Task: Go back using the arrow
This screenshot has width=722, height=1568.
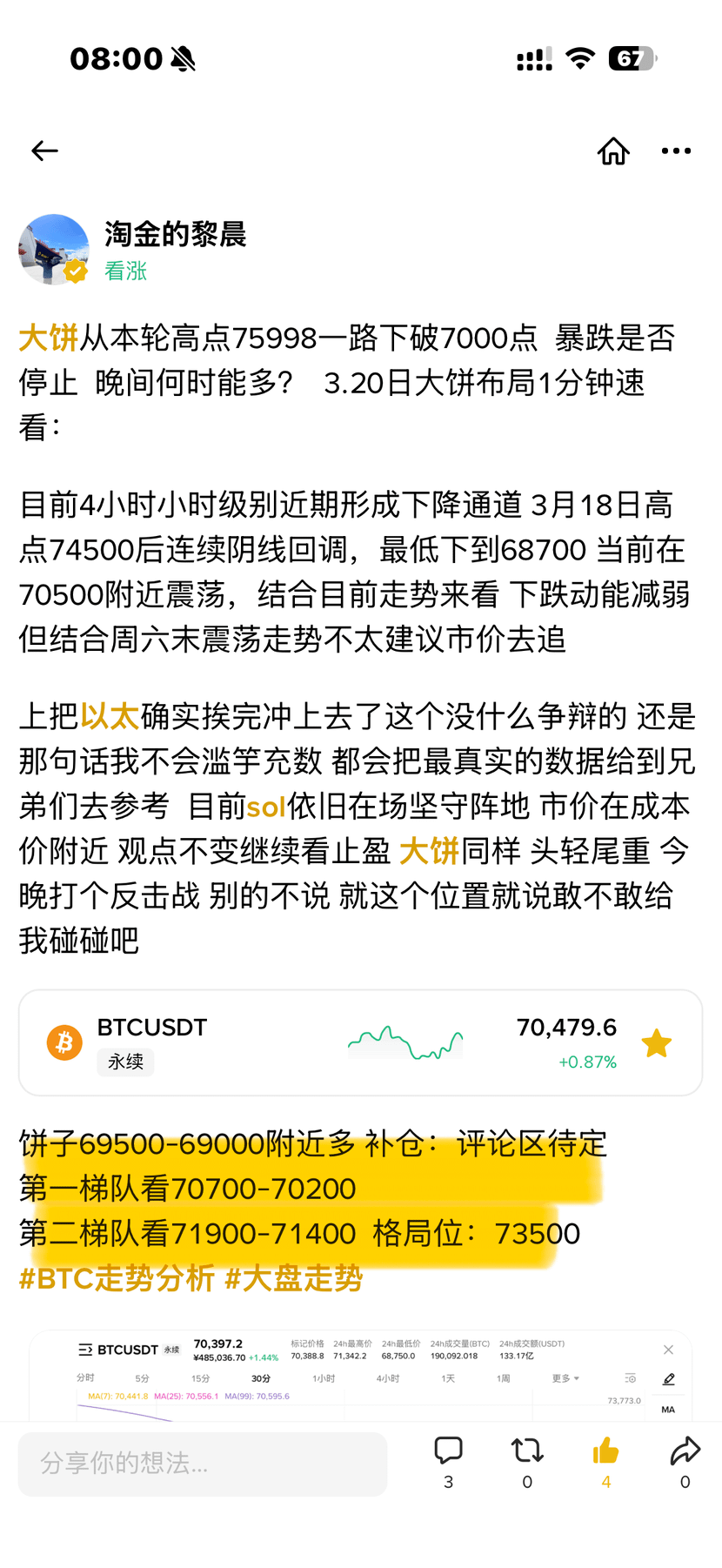Action: [44, 151]
